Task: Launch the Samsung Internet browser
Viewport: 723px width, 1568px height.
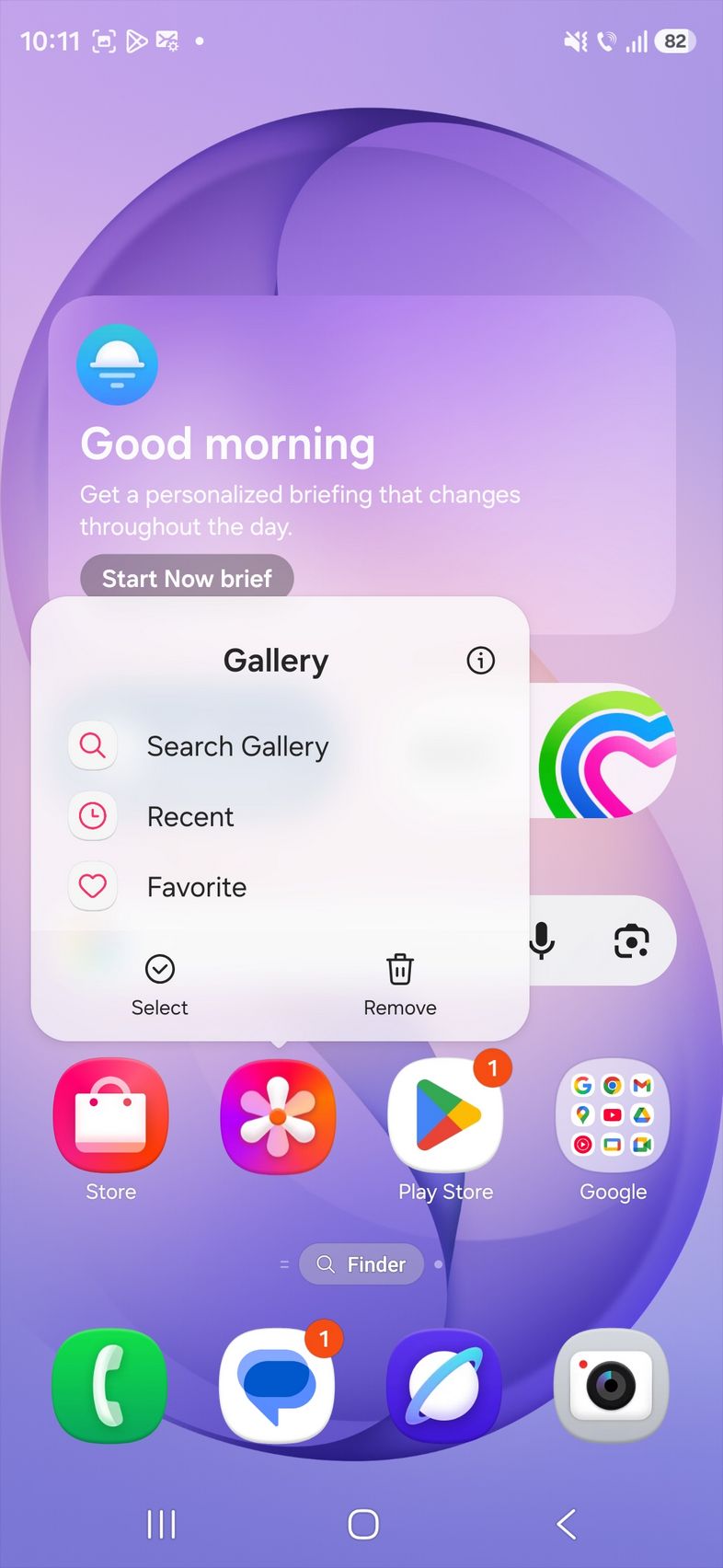Action: [444, 1385]
